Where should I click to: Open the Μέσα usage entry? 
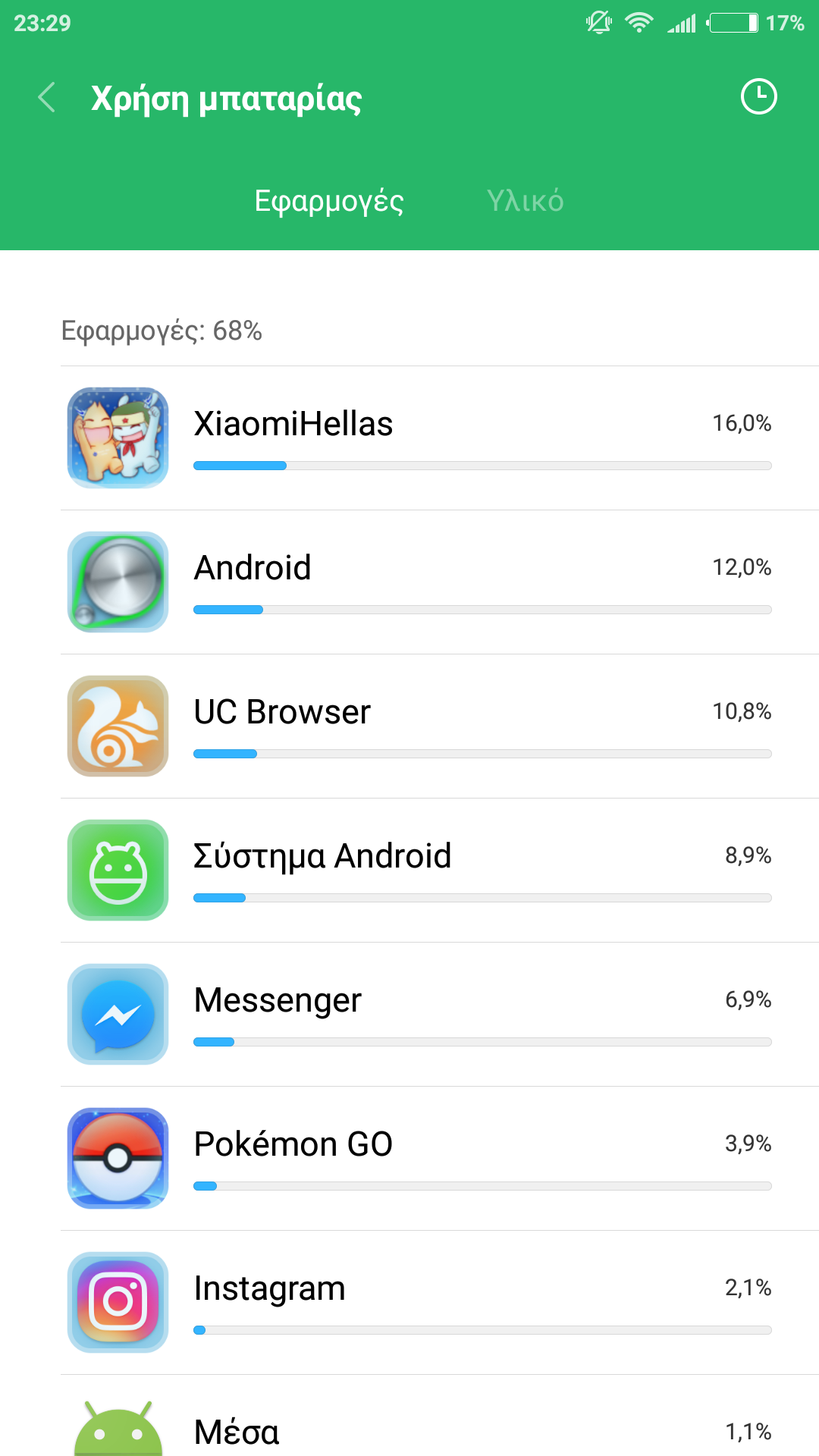click(439, 1429)
